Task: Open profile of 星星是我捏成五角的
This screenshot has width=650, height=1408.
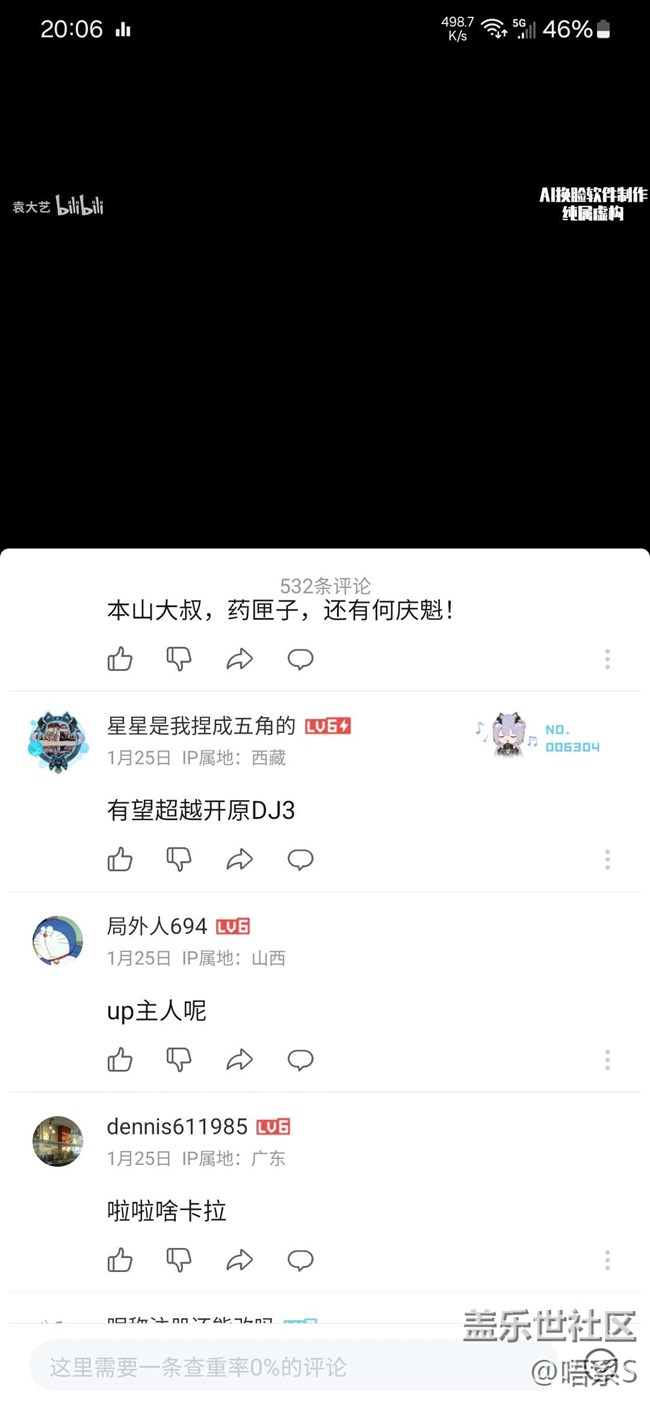Action: pyautogui.click(x=58, y=741)
